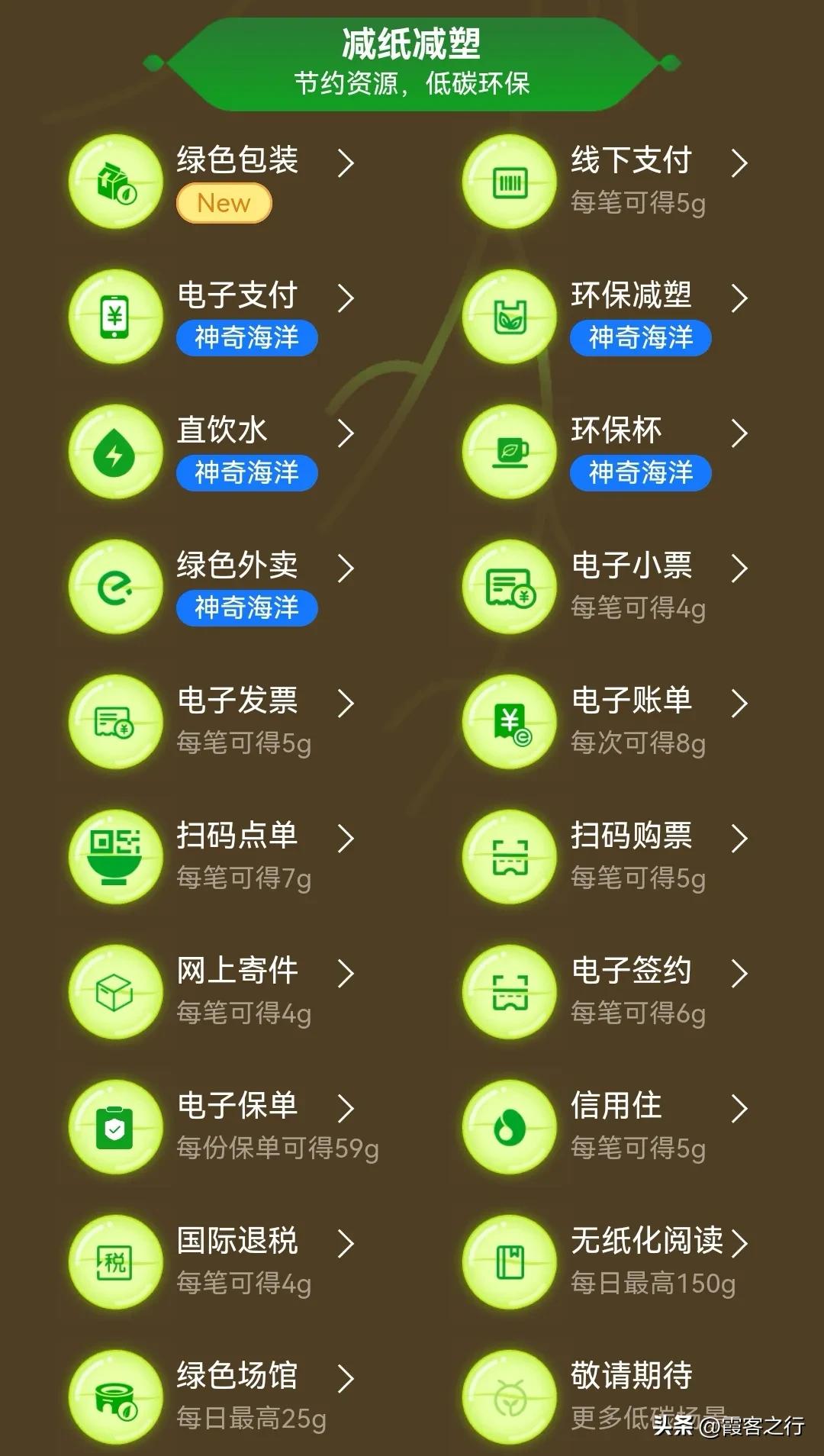Tap the 线下支付 barcode icon

[x=509, y=182]
